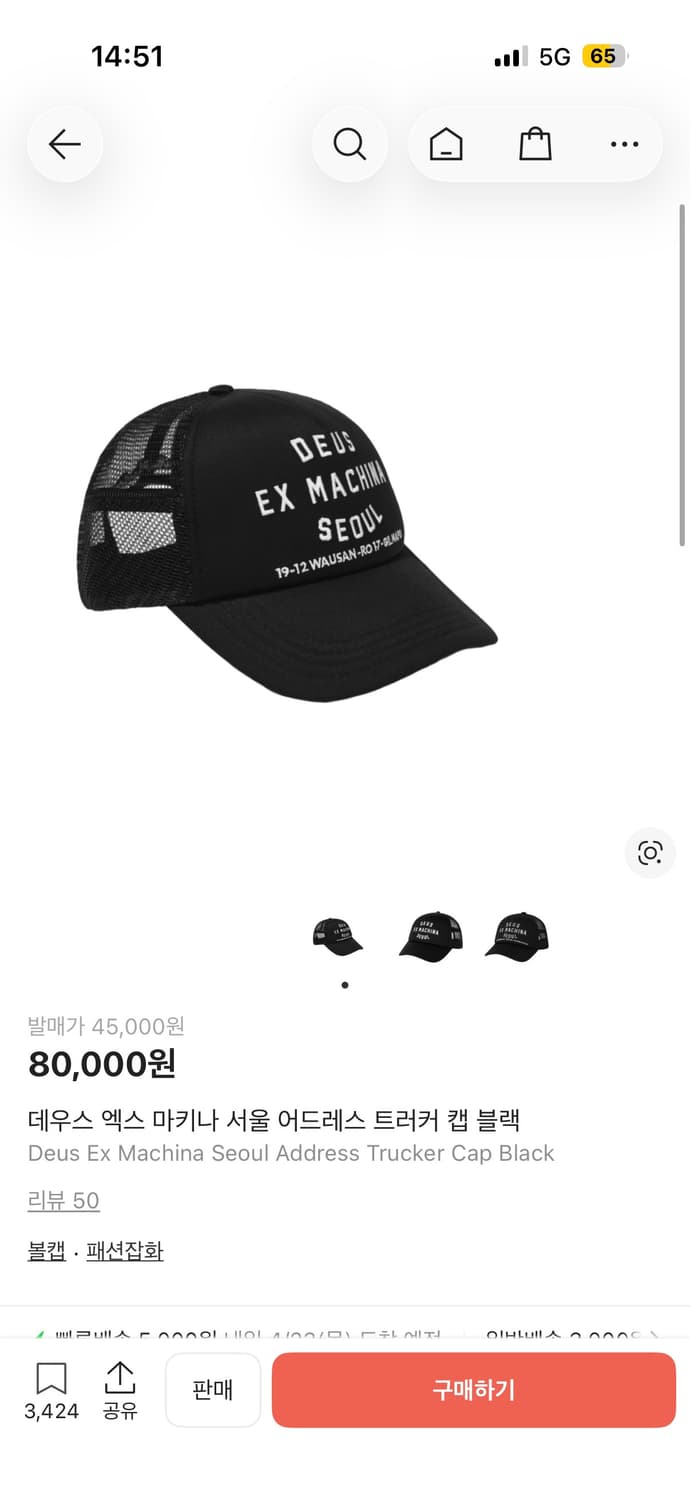Viewport: 690px width, 1500px height.
Task: Open the image search camera icon
Action: [x=650, y=853]
